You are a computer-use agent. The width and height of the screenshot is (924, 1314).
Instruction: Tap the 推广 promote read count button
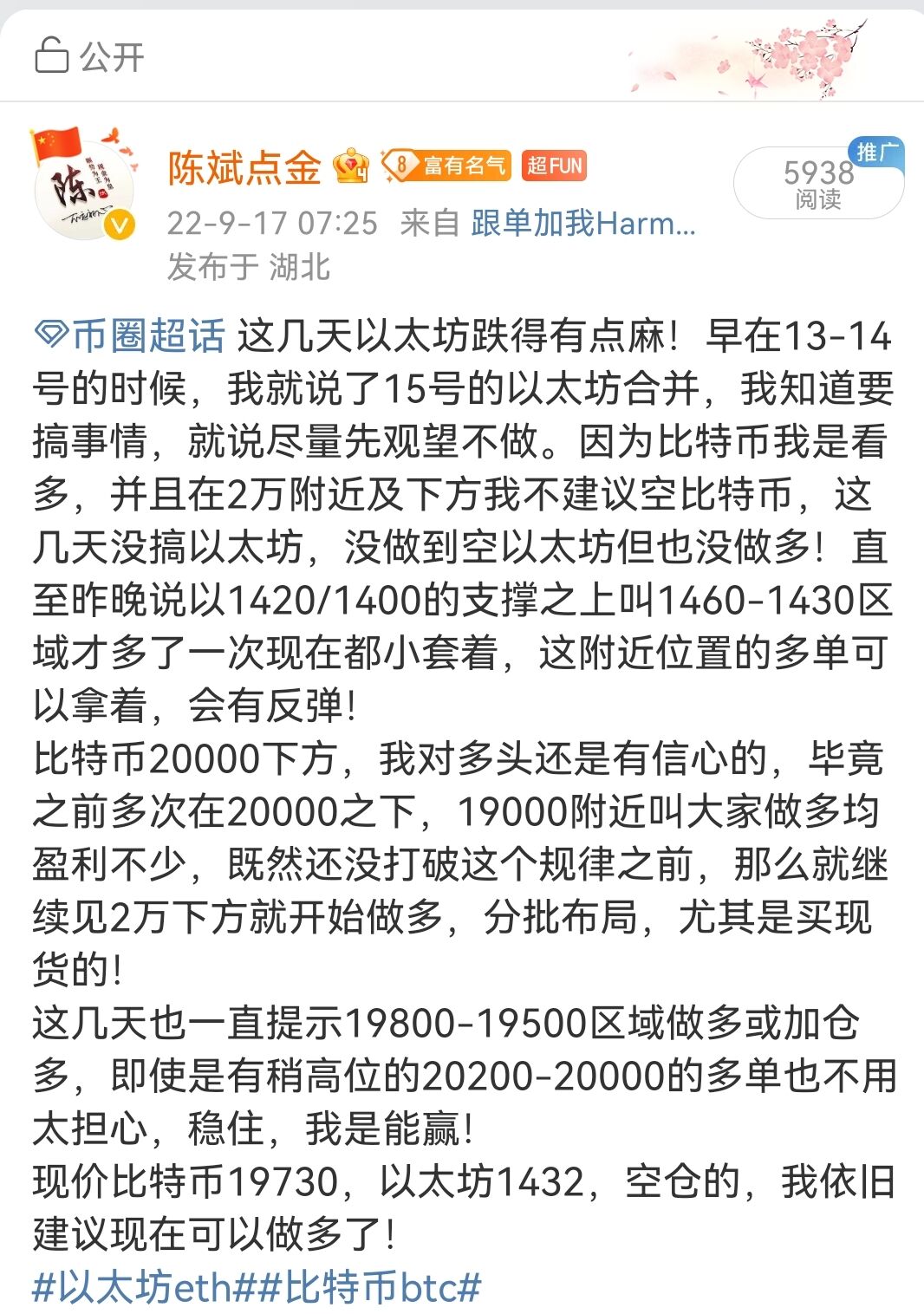coord(818,182)
